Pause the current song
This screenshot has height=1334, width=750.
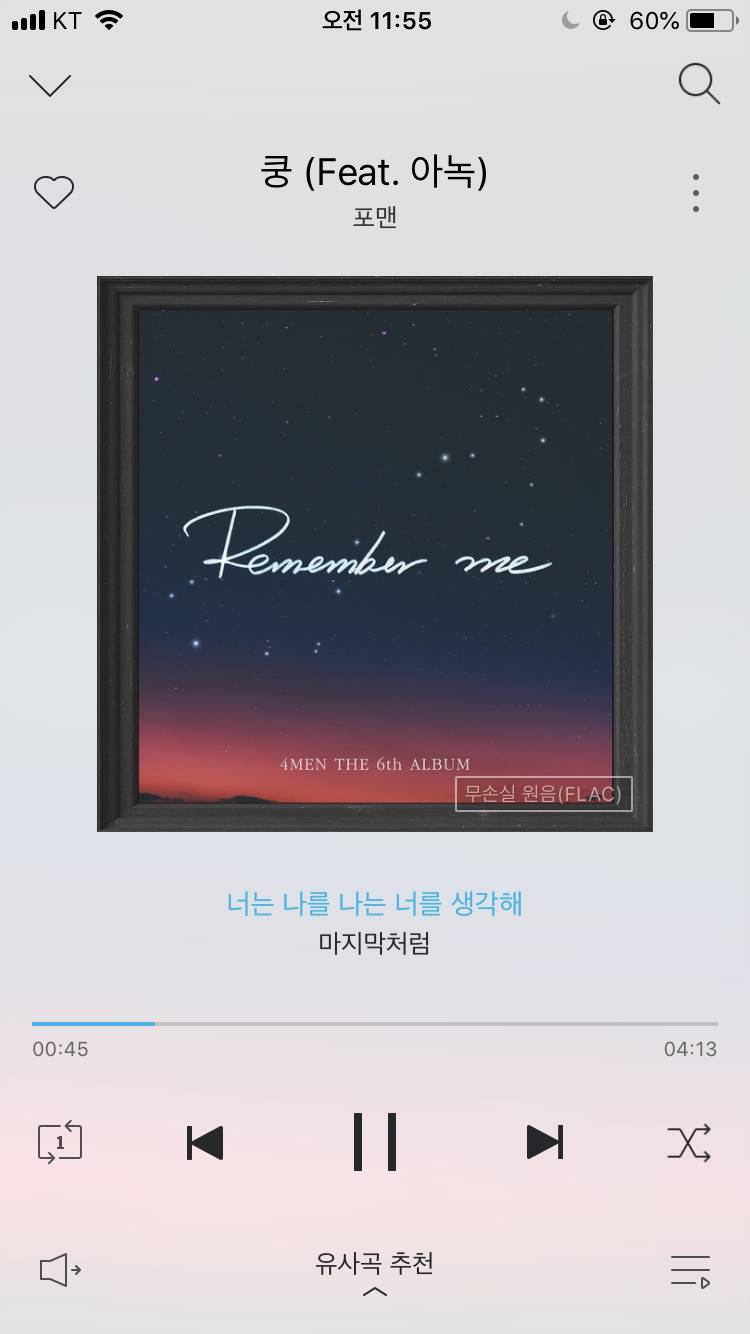point(375,1142)
